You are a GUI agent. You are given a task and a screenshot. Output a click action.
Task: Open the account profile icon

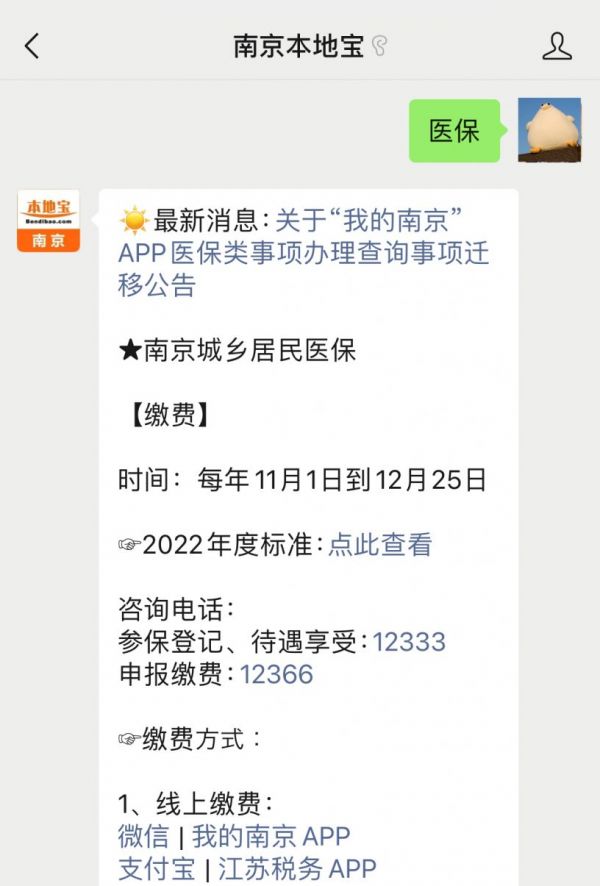point(556,45)
